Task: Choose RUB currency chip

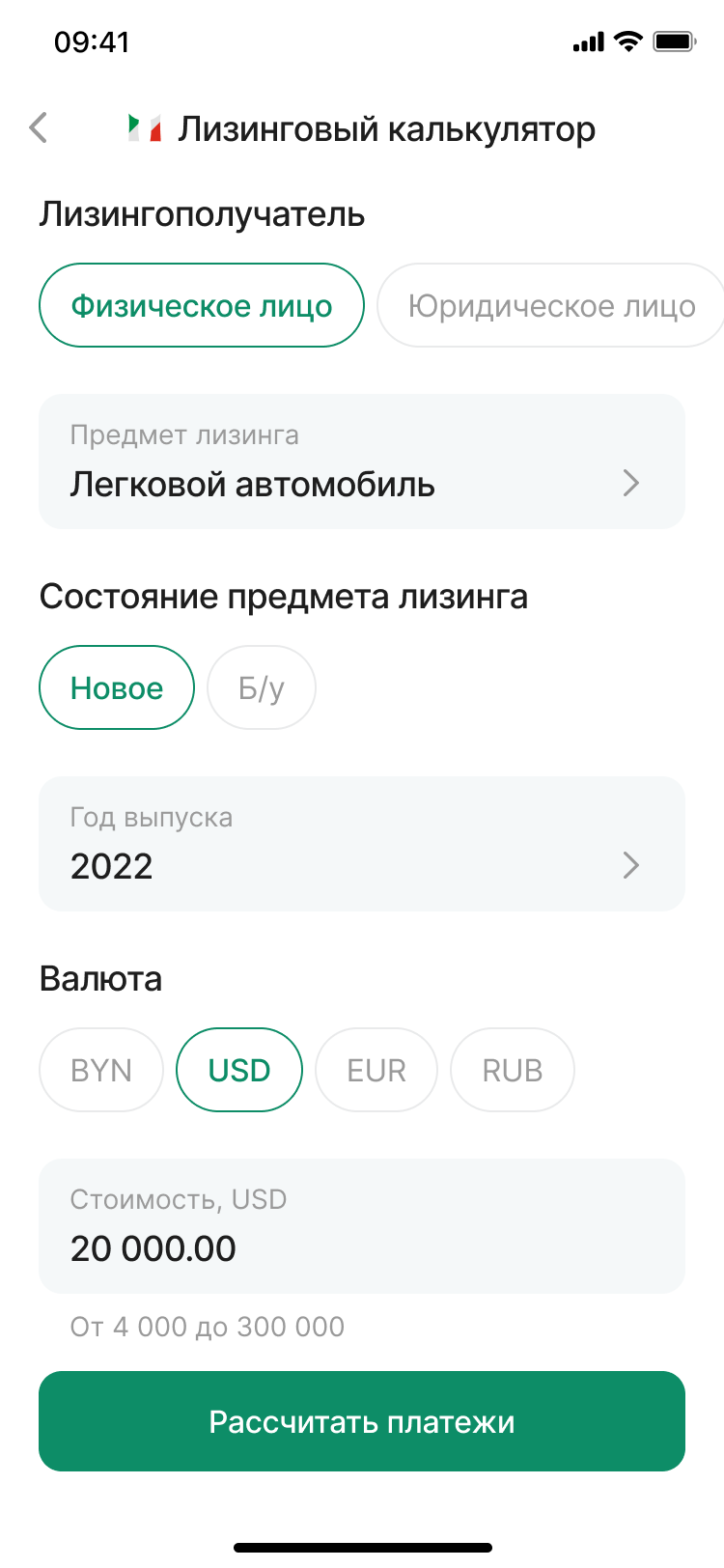Action: tap(513, 1070)
